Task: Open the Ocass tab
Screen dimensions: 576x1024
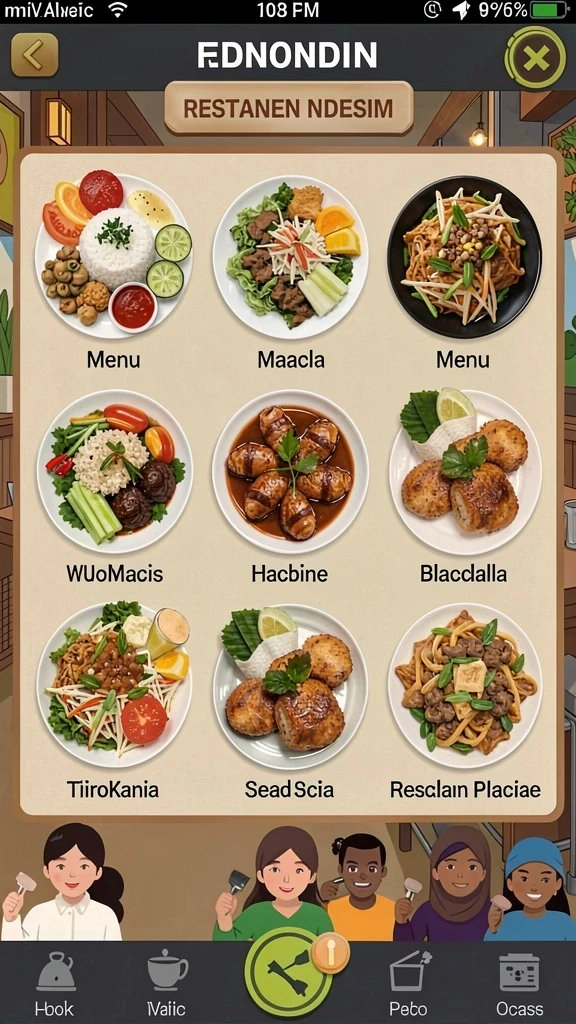Action: click(520, 985)
